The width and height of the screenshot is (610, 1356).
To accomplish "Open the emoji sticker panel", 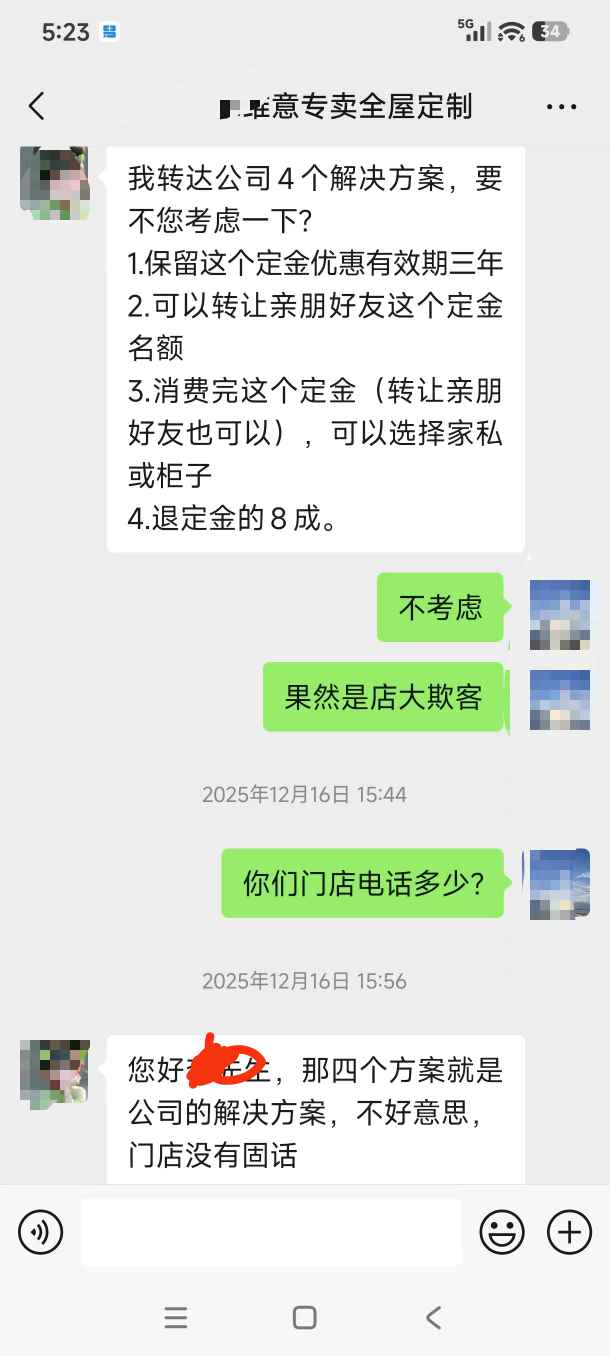I will [x=501, y=1232].
